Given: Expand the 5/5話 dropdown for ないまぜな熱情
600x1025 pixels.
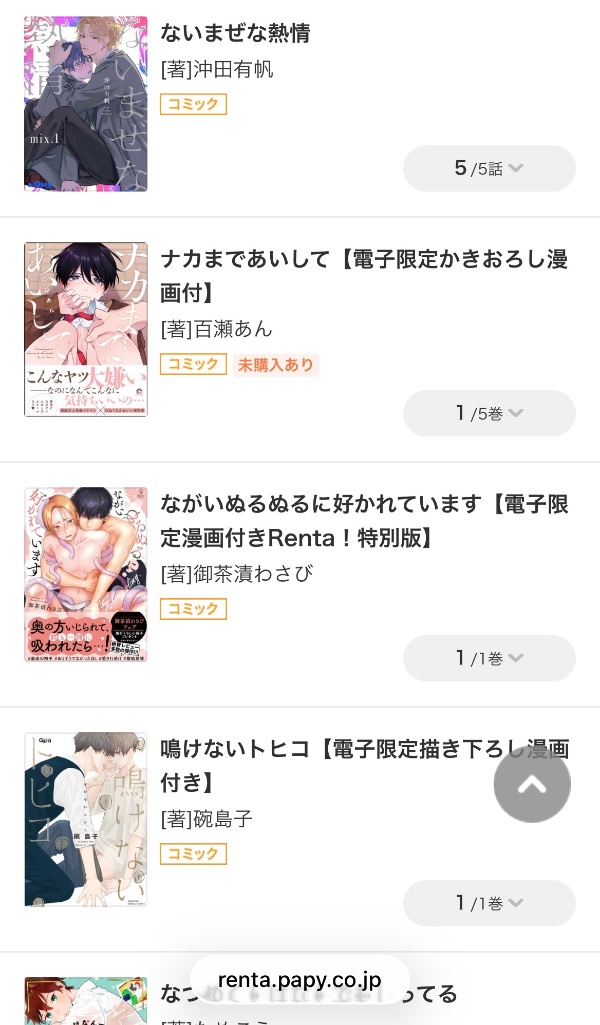Looking at the screenshot, I should tap(489, 168).
